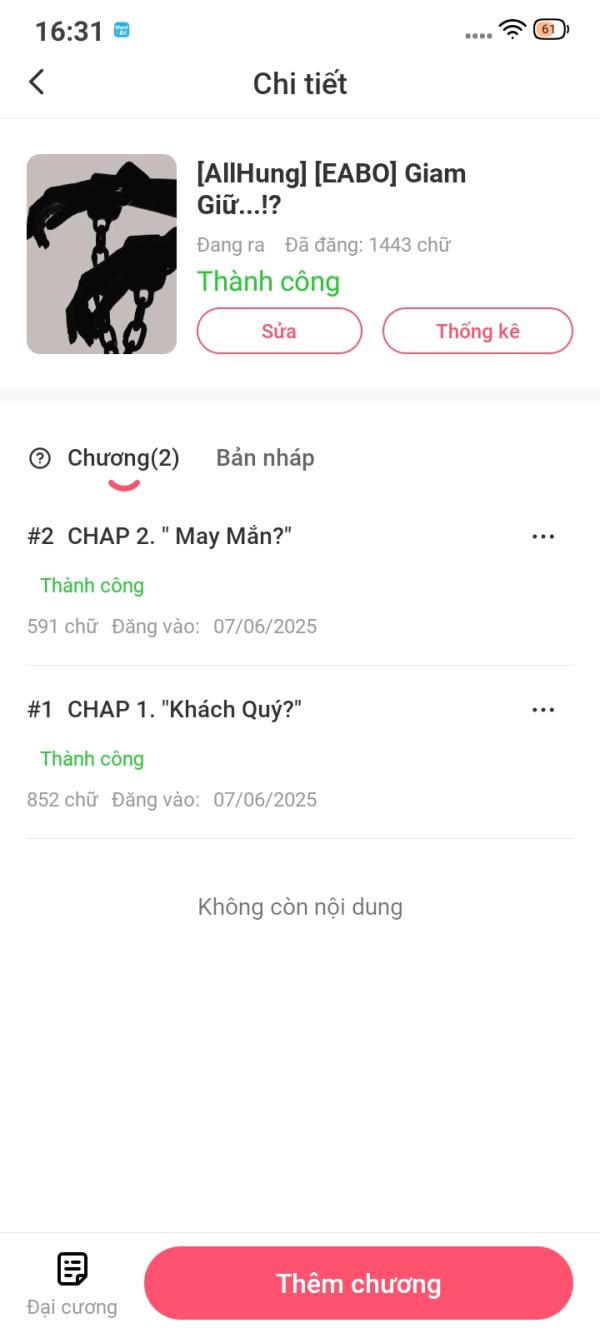Switch to the Chương(2) tab
This screenshot has height=1333, width=600.
tap(123, 458)
